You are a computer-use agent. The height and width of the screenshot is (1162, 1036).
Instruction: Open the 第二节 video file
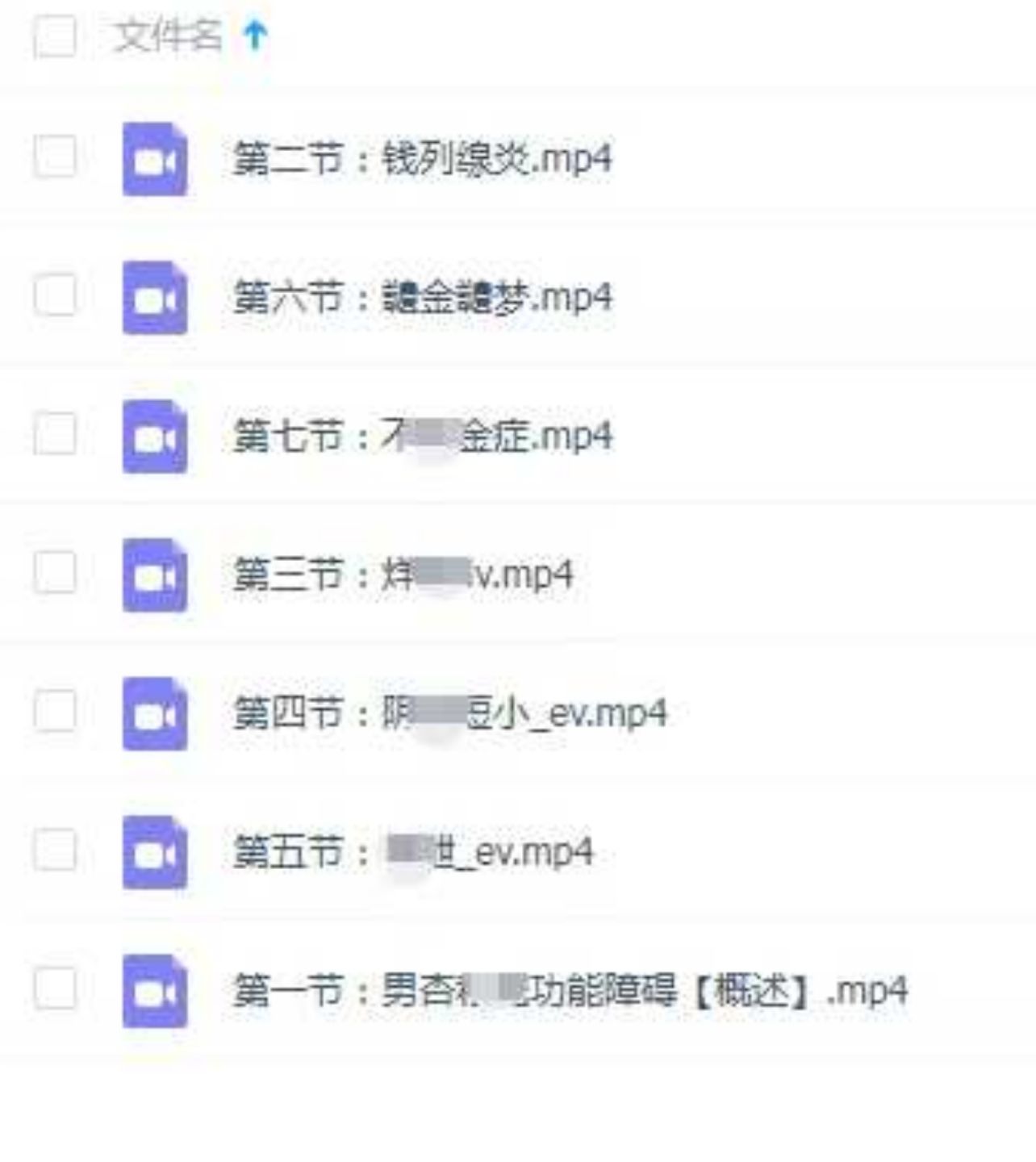point(421,159)
